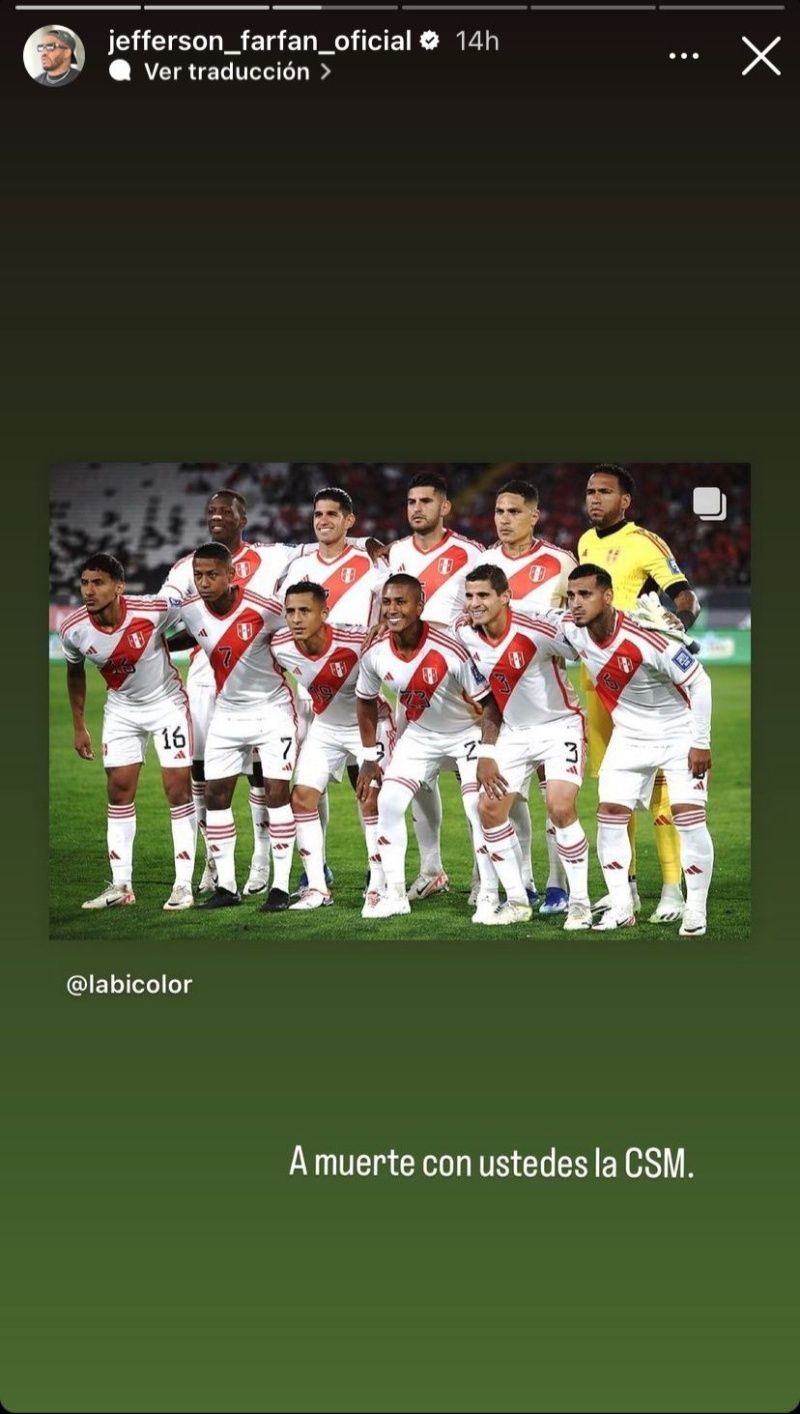The height and width of the screenshot is (1414, 800).
Task: Open the three-dot story options menu
Action: (684, 56)
